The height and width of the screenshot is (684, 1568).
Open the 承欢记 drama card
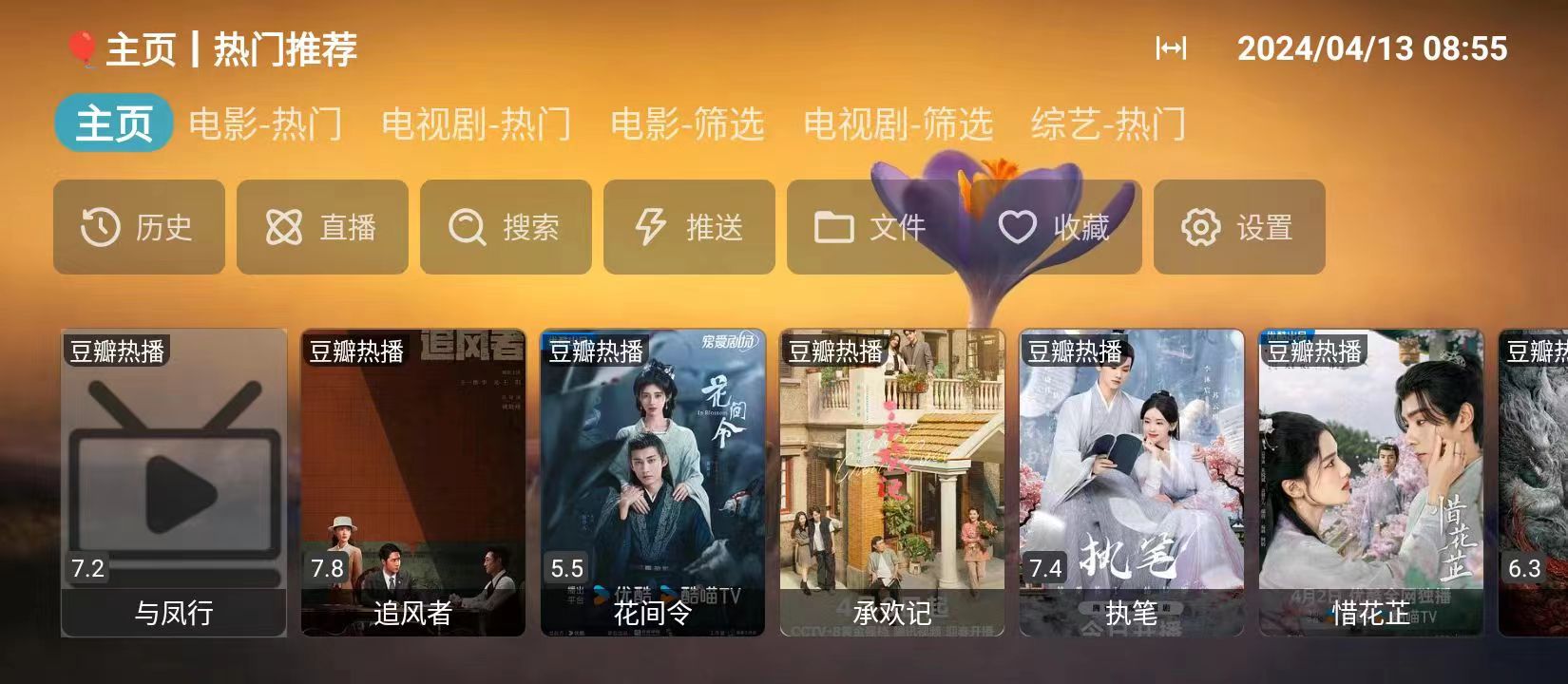pyautogui.click(x=892, y=483)
